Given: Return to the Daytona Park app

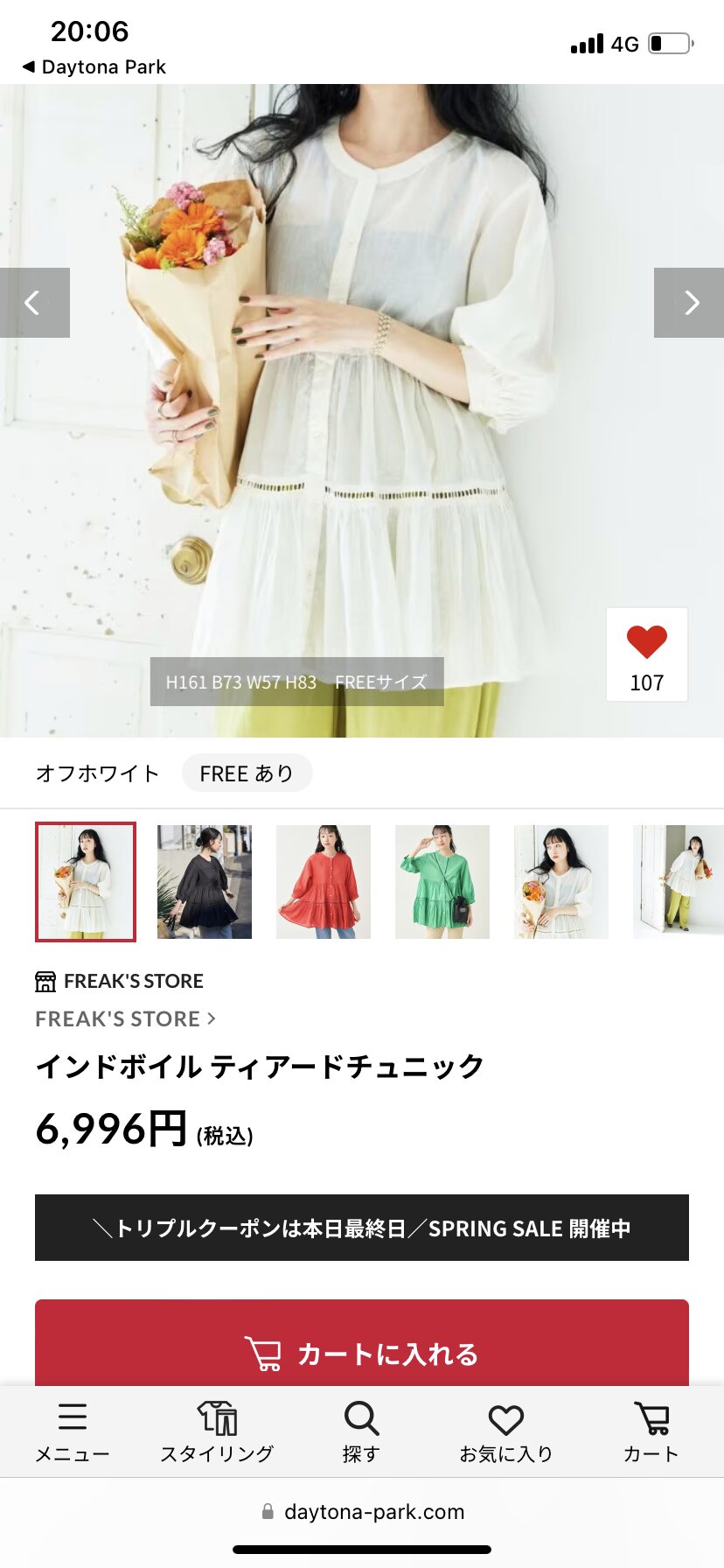Looking at the screenshot, I should (x=94, y=66).
